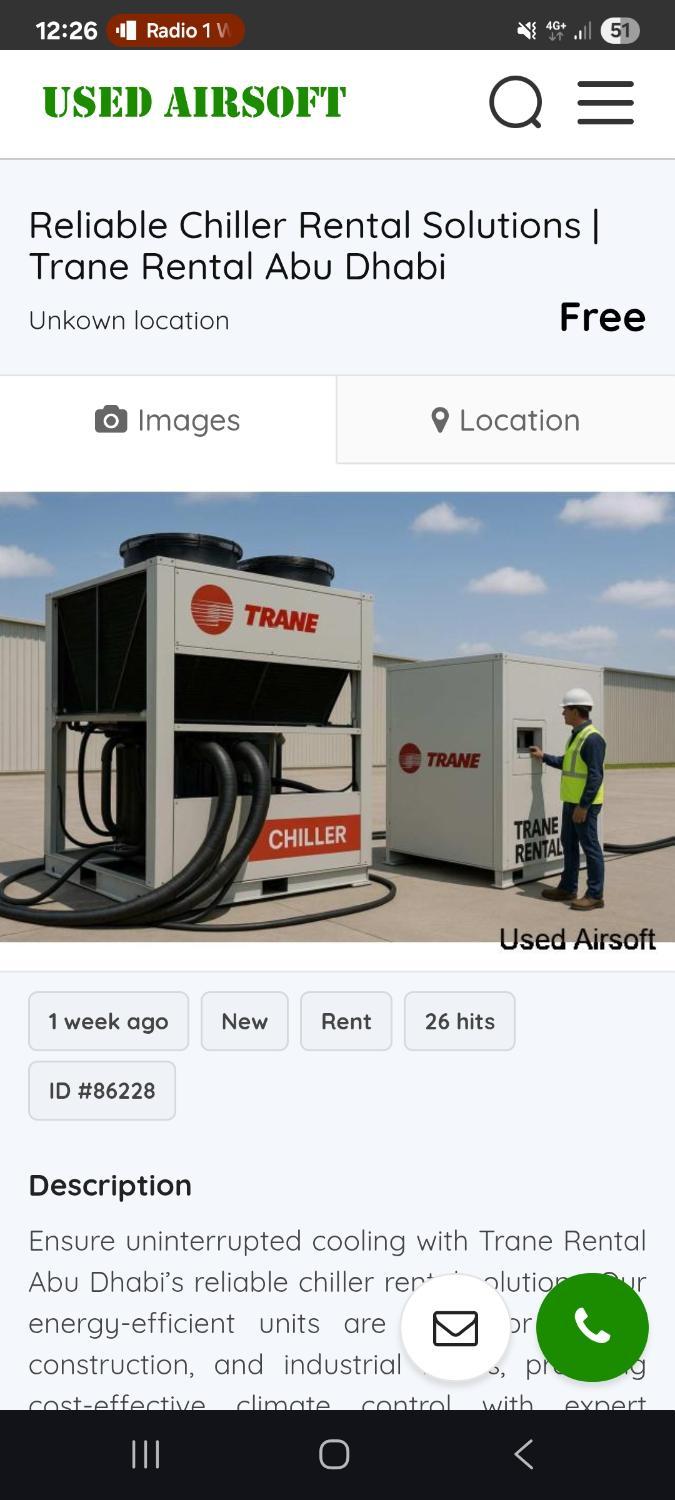Switch to the Location tab
The width and height of the screenshot is (675, 1500).
point(506,420)
